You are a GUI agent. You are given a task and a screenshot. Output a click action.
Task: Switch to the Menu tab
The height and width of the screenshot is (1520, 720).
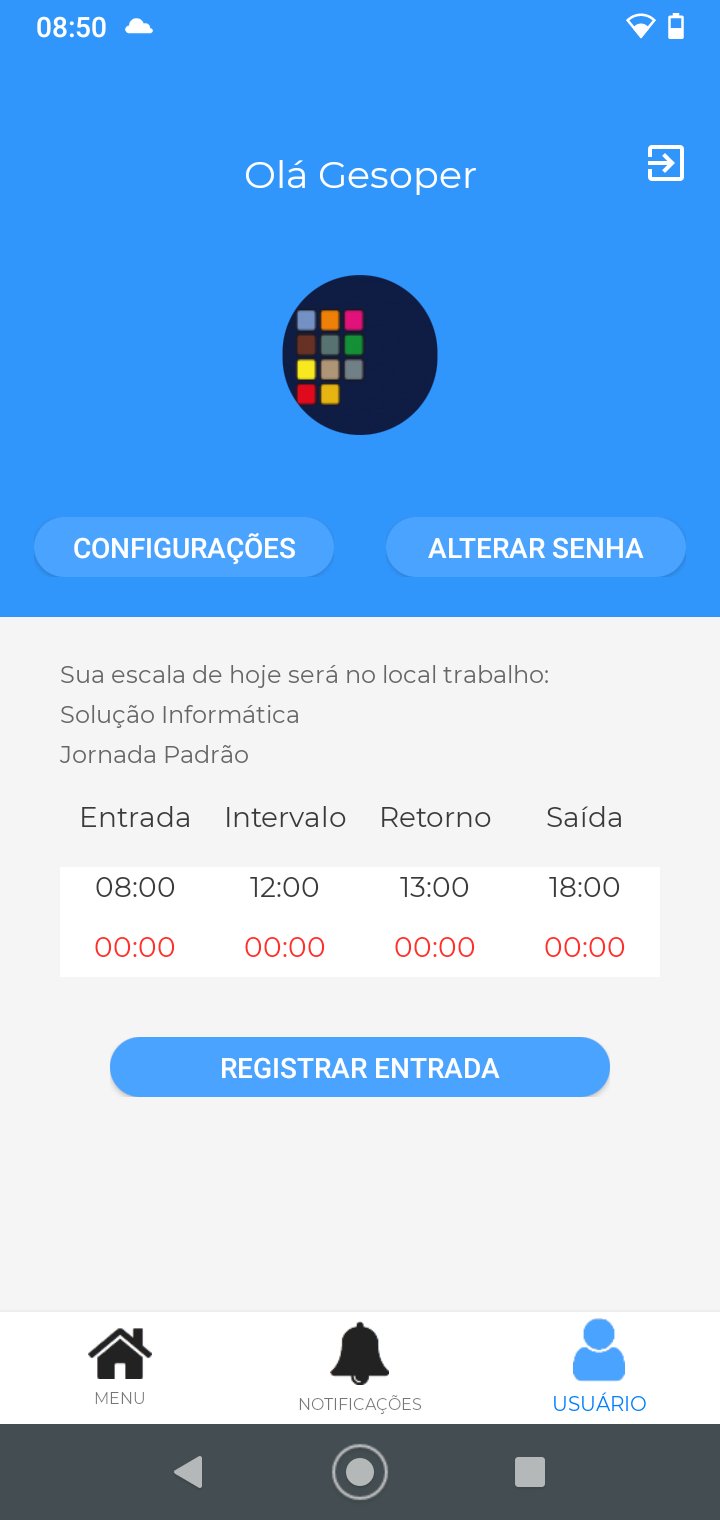click(120, 1366)
